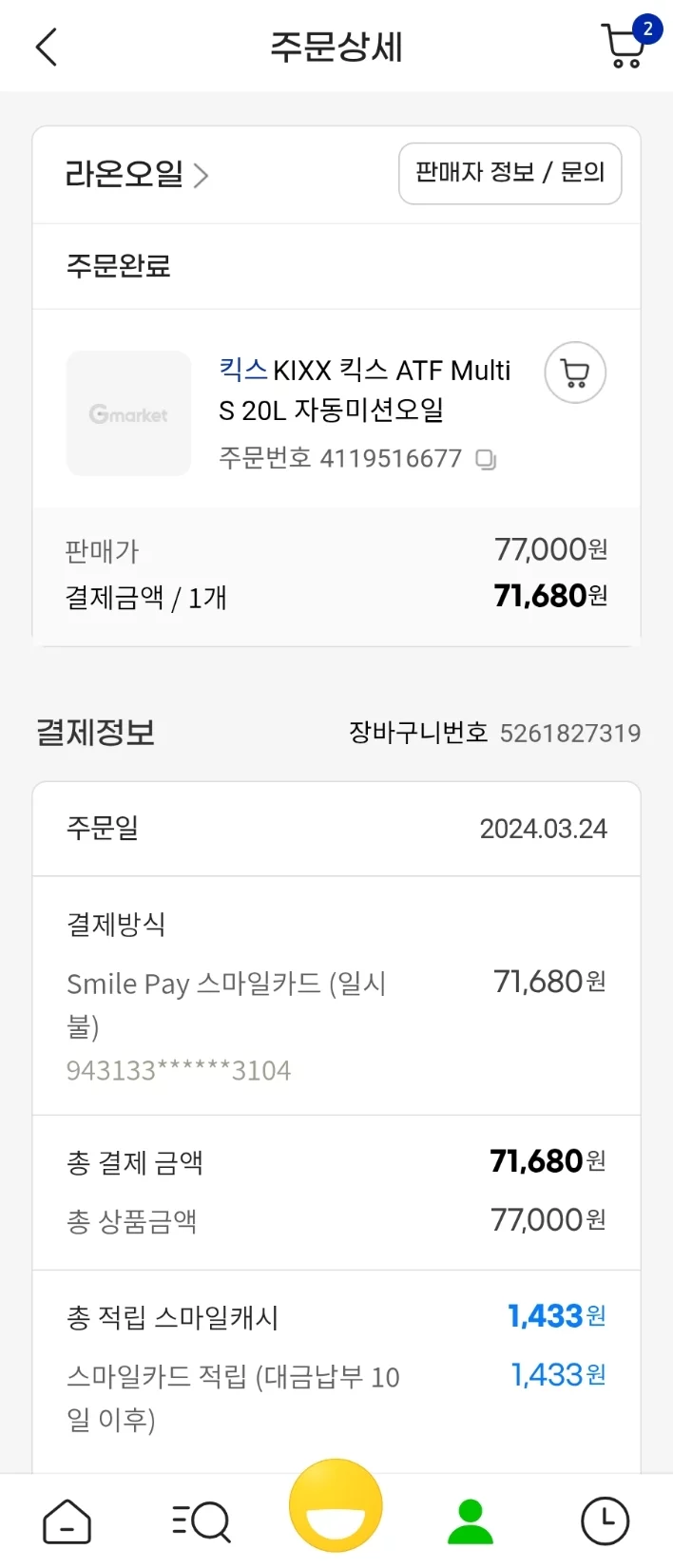Screen dimensions: 673x1568
Task: Open the category search tab
Action: tap(202, 1521)
